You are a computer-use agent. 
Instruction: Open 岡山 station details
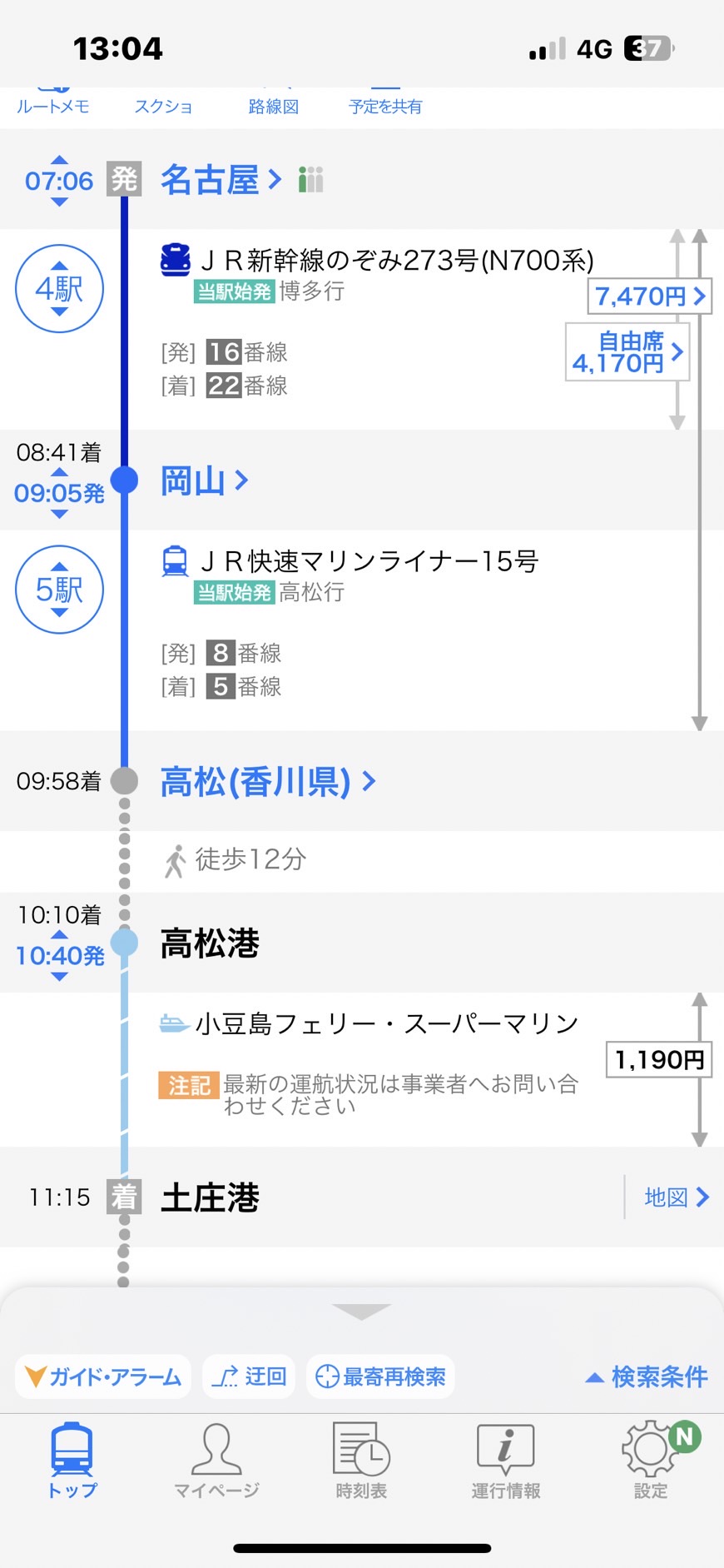(x=205, y=480)
